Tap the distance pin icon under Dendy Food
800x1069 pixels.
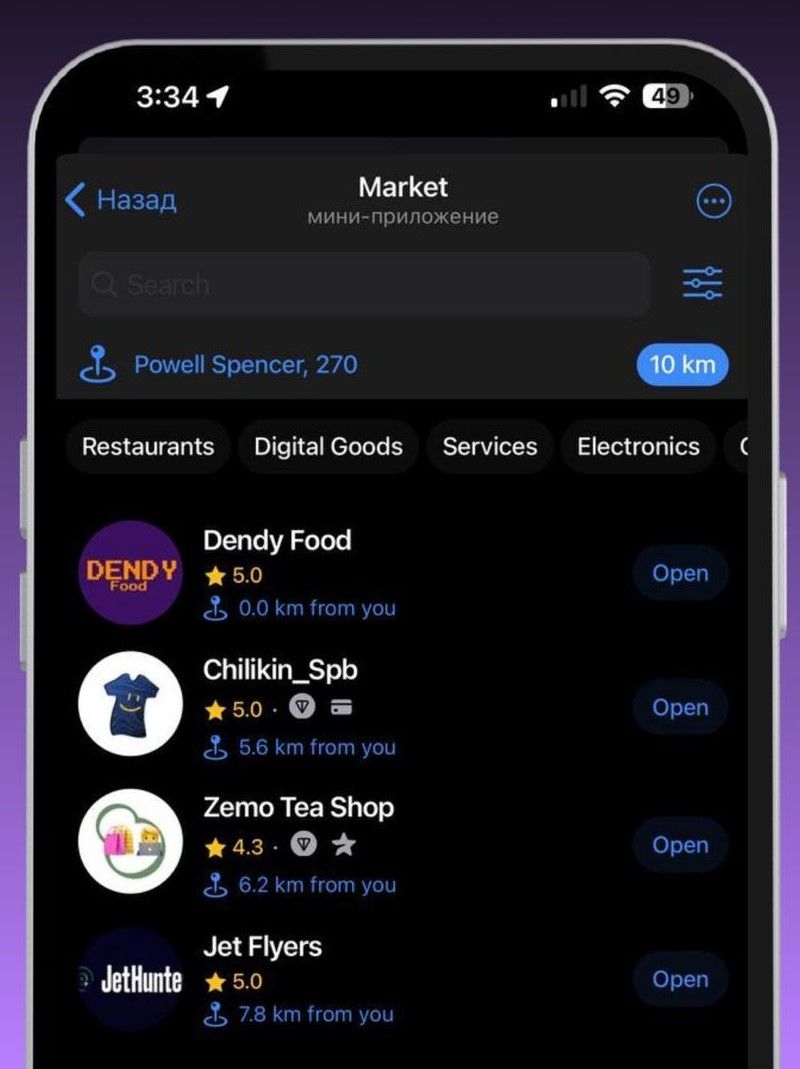[x=216, y=608]
